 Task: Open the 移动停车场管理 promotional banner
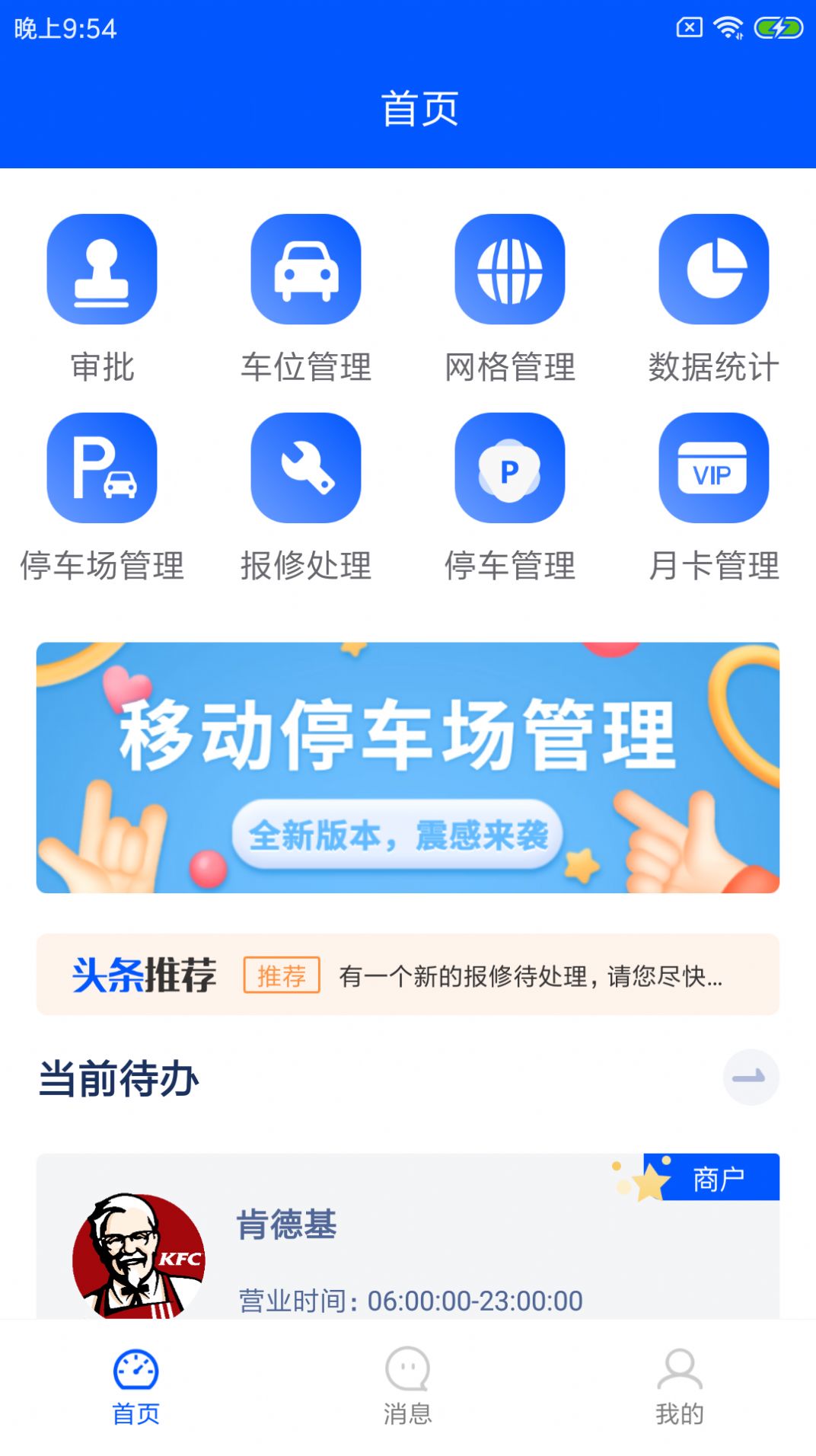click(408, 768)
